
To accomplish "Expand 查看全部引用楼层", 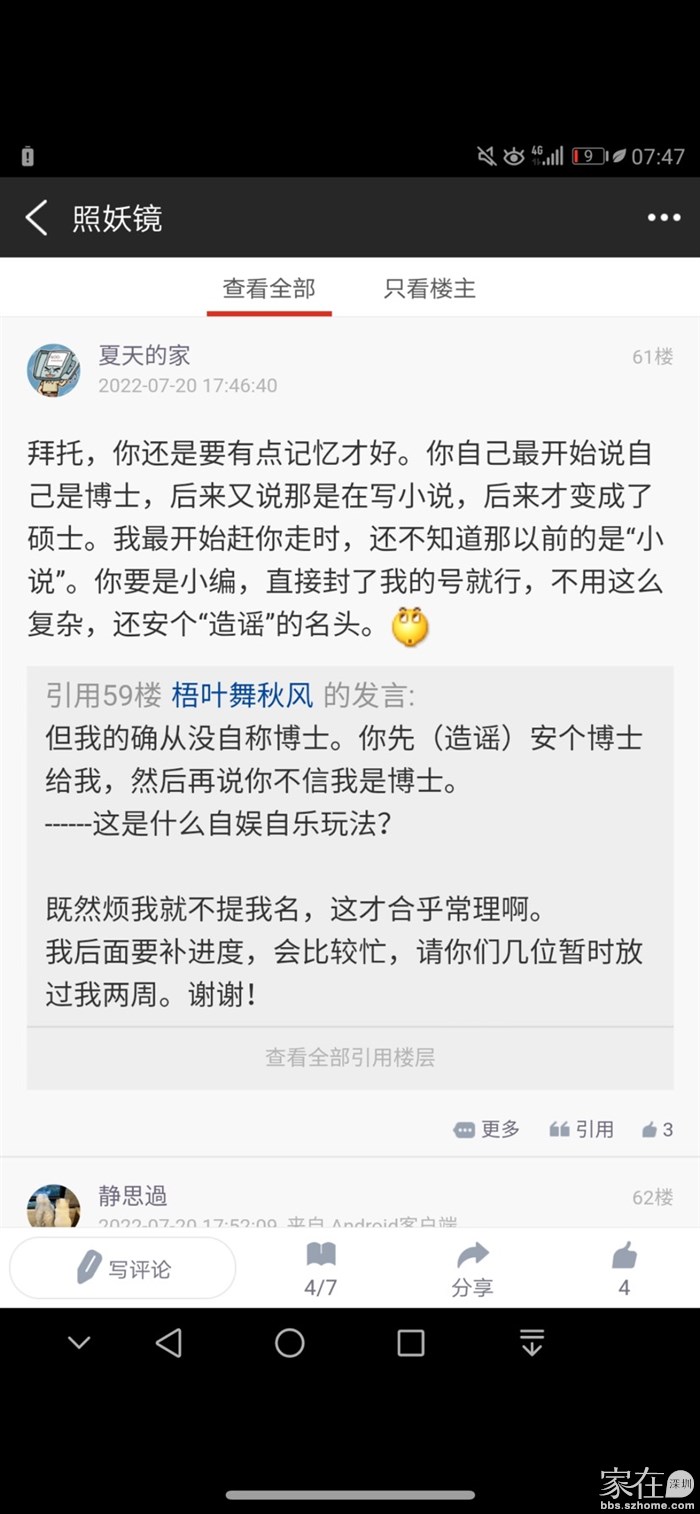I will tap(350, 1057).
